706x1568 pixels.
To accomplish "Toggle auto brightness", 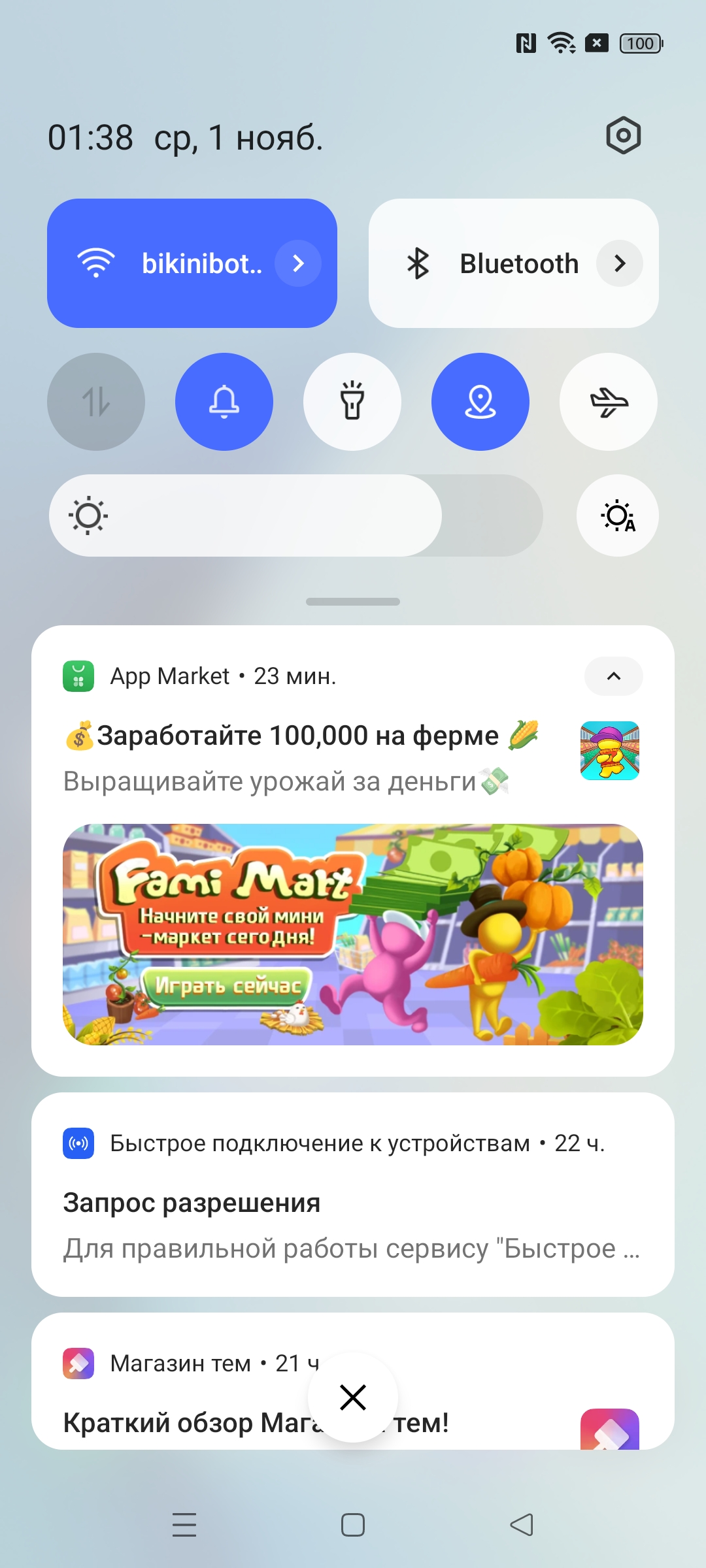I will [x=617, y=515].
